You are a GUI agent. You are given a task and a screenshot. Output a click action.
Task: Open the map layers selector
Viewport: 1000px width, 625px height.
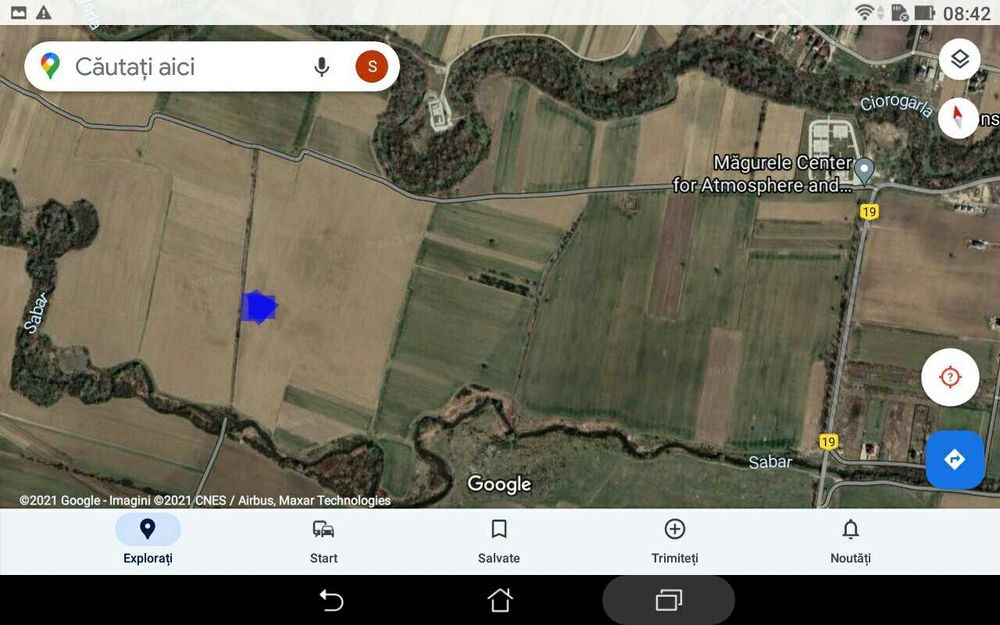click(x=959, y=60)
